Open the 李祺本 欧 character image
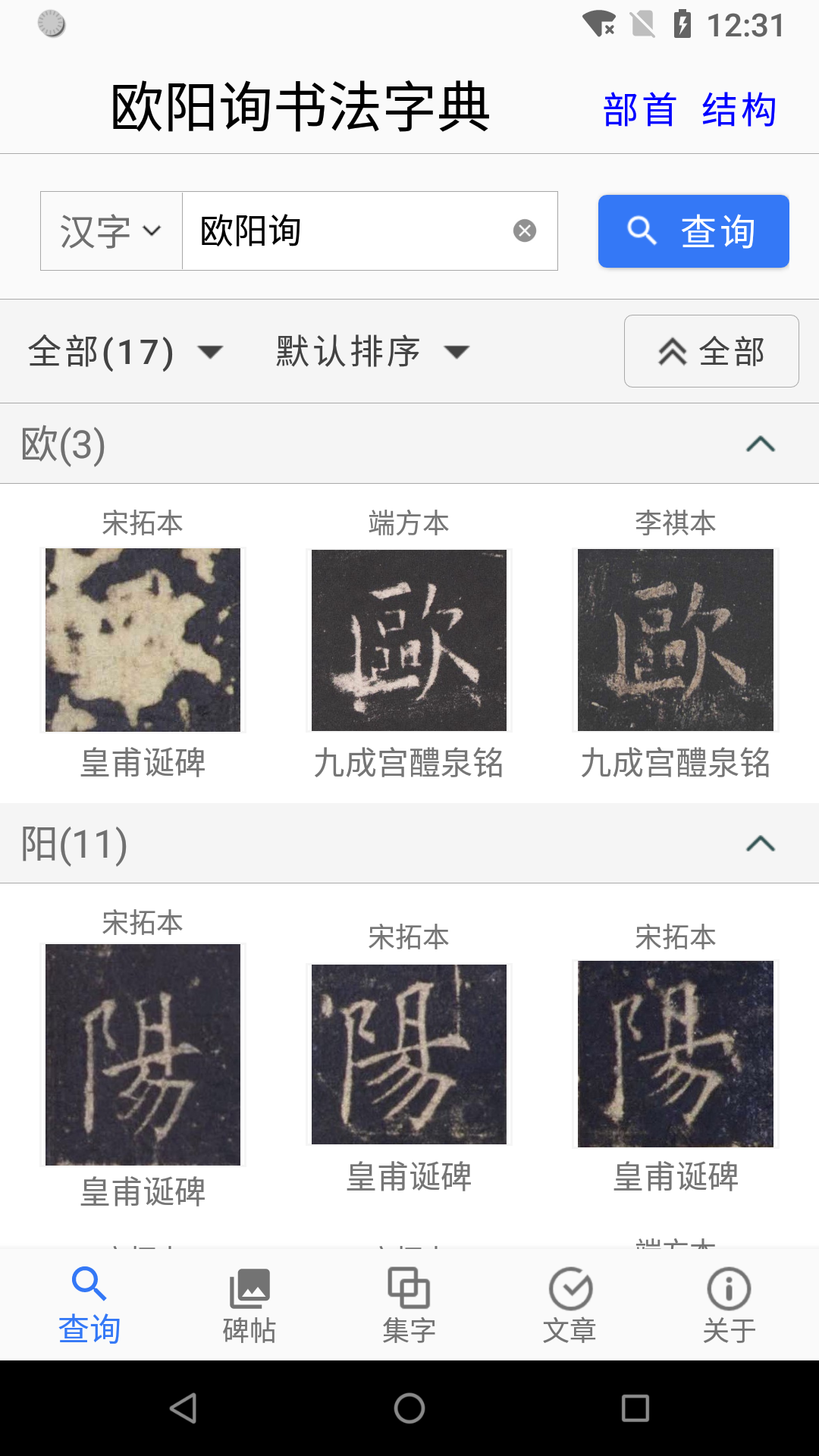 (x=675, y=641)
